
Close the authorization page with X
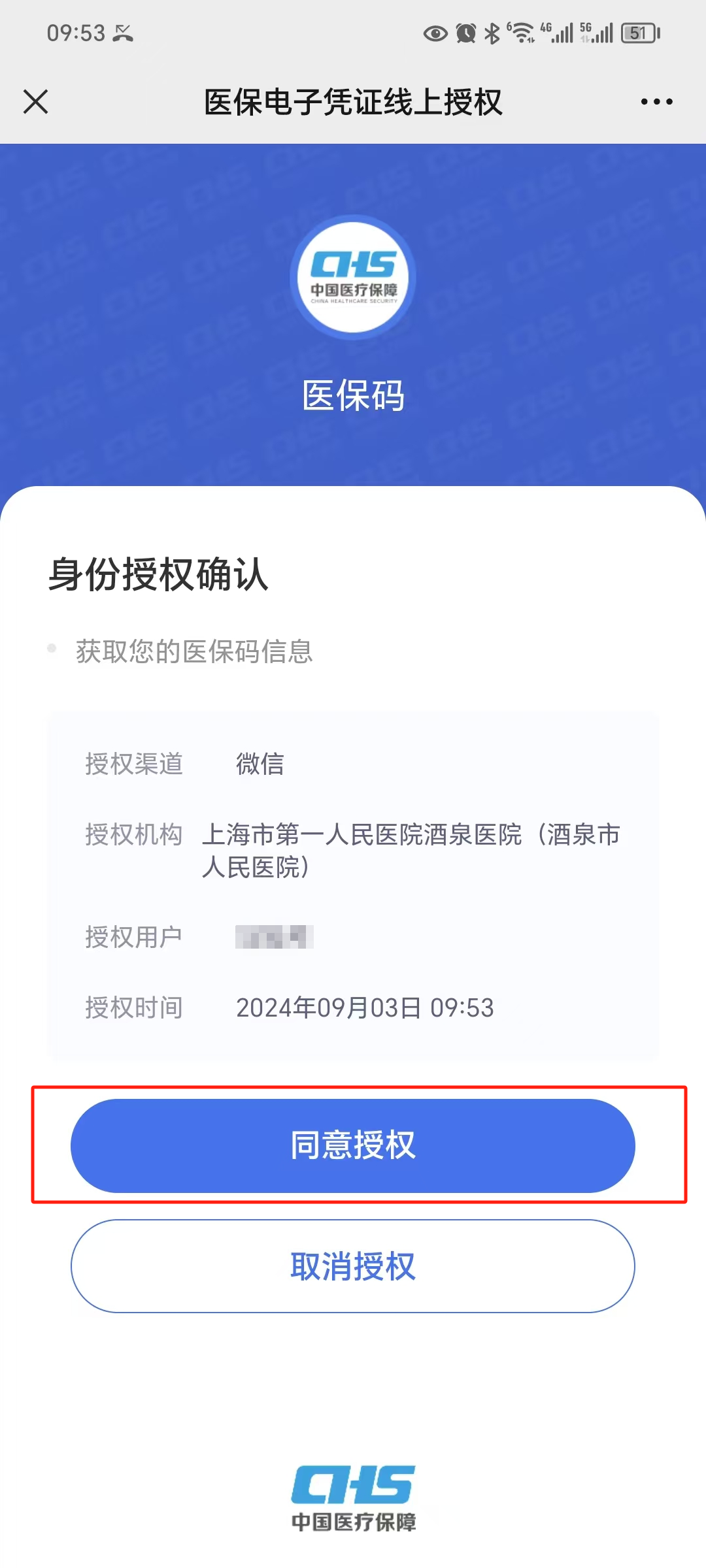tap(36, 102)
